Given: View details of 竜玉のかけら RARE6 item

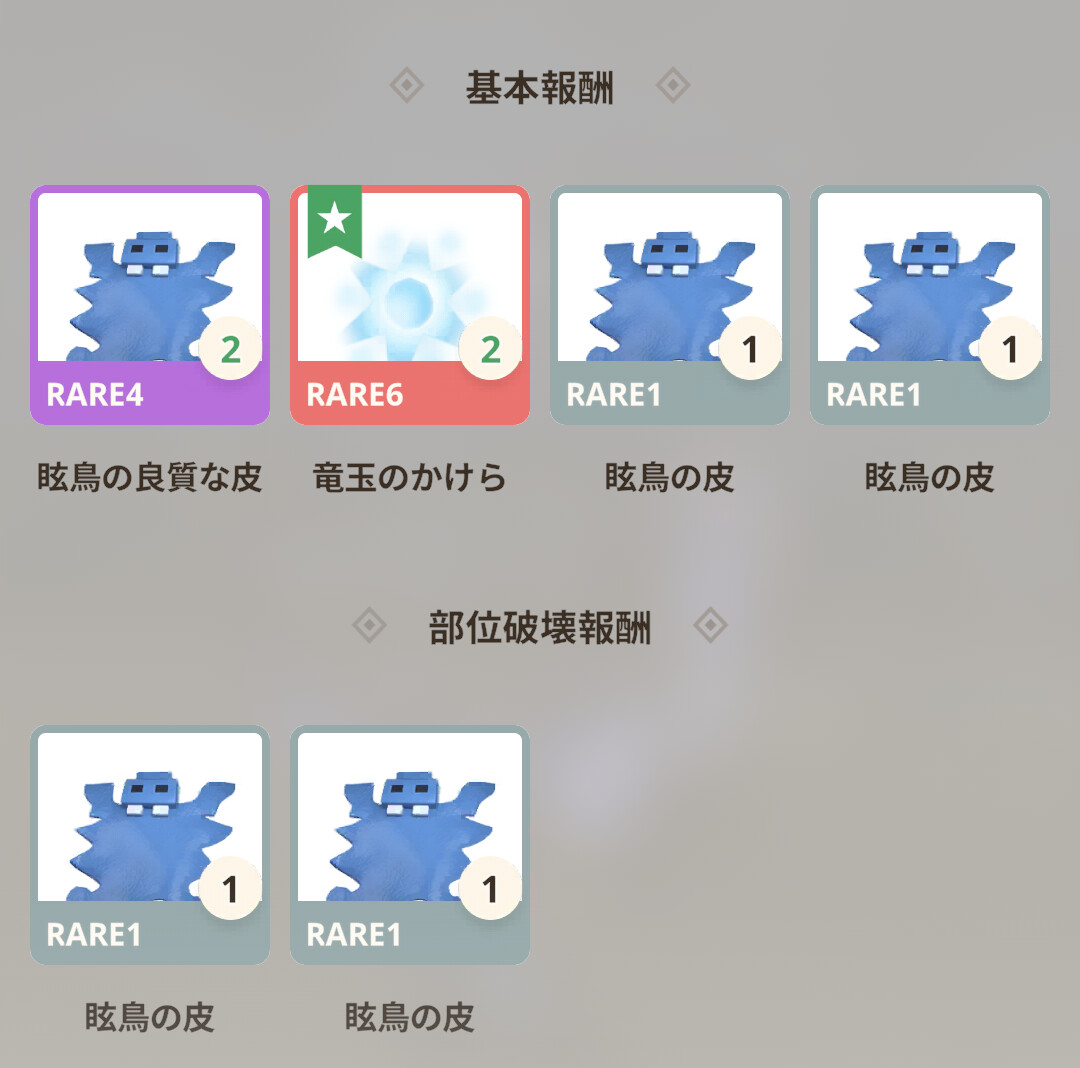Looking at the screenshot, I should click(410, 305).
